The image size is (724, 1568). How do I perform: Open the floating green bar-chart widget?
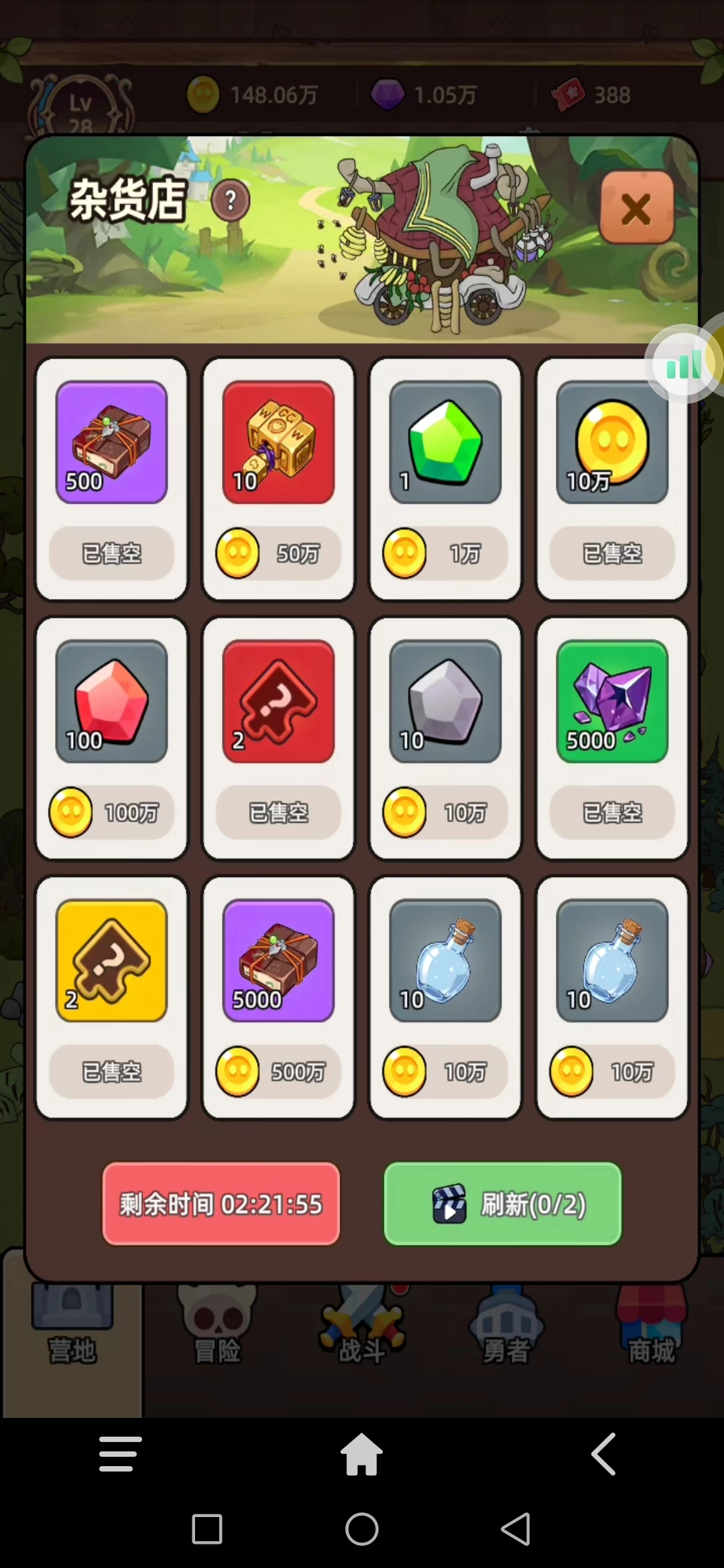685,365
